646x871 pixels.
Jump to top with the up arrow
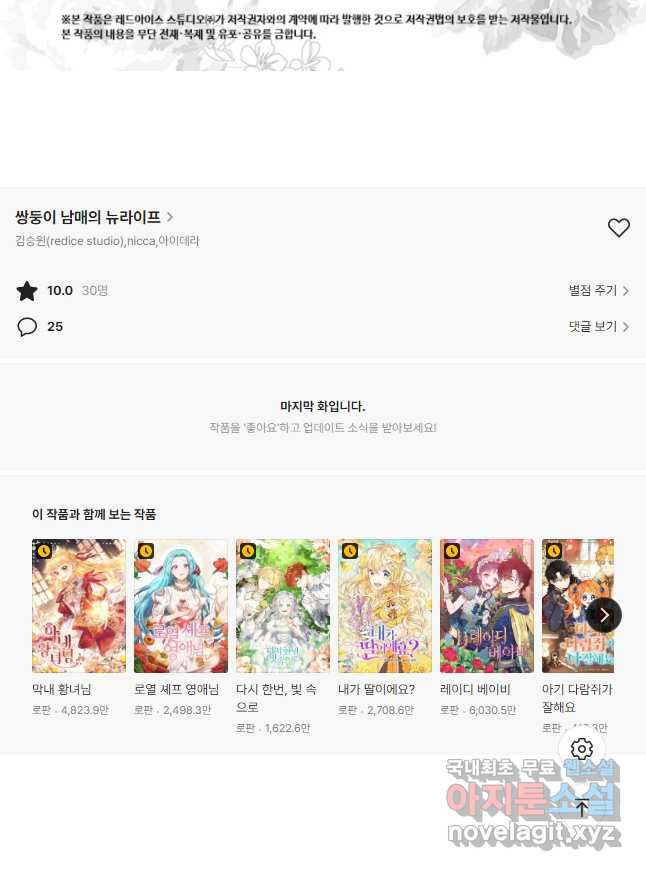582,808
